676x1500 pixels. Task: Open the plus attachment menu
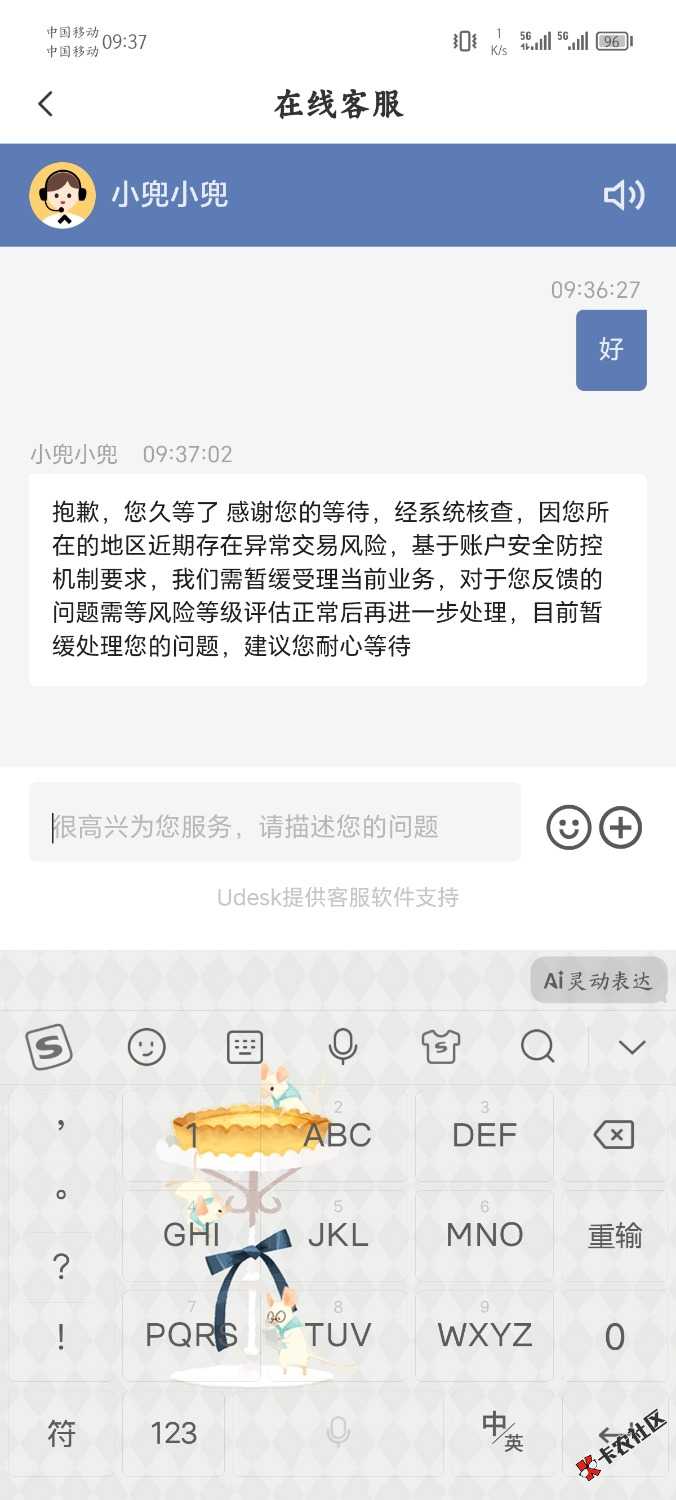(x=621, y=828)
